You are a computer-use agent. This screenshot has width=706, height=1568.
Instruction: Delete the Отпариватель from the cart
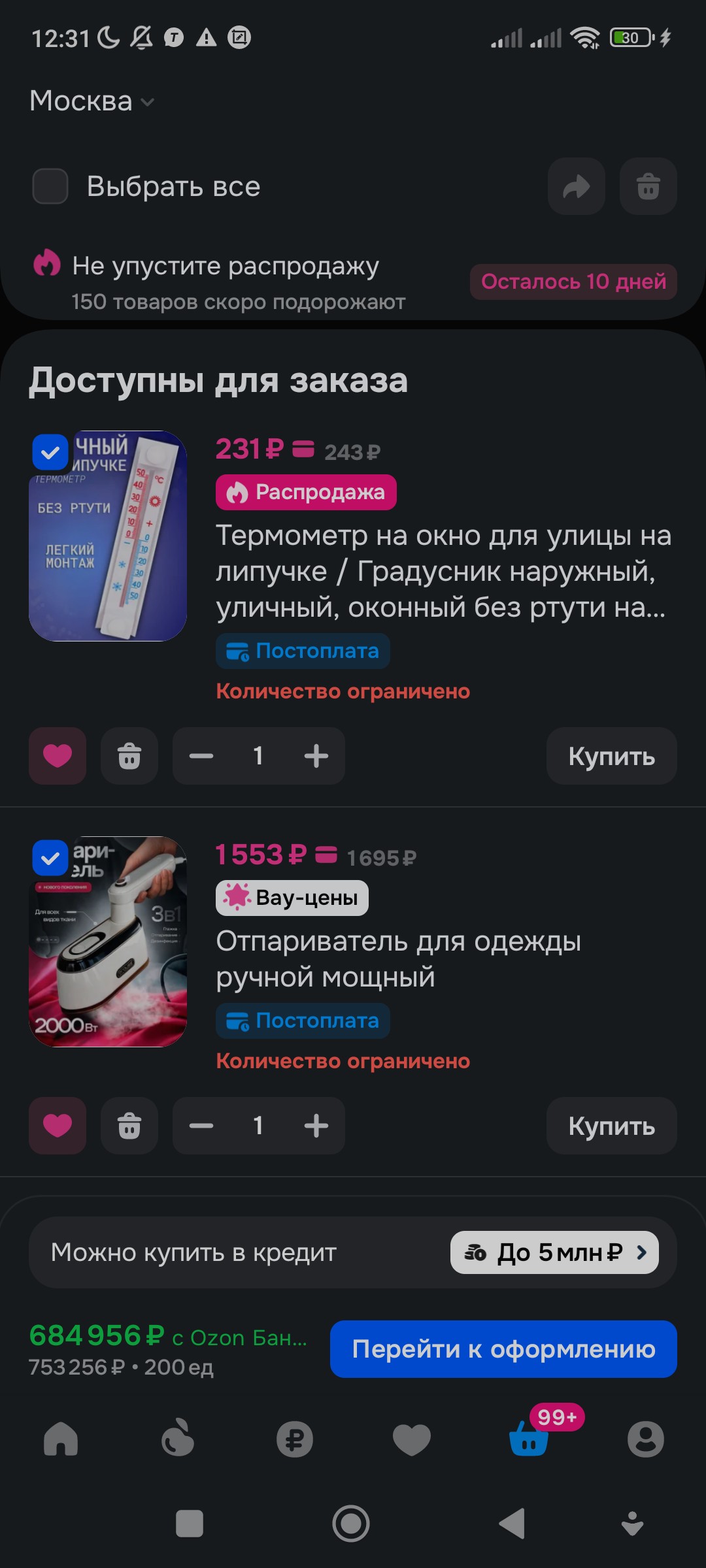(129, 1126)
